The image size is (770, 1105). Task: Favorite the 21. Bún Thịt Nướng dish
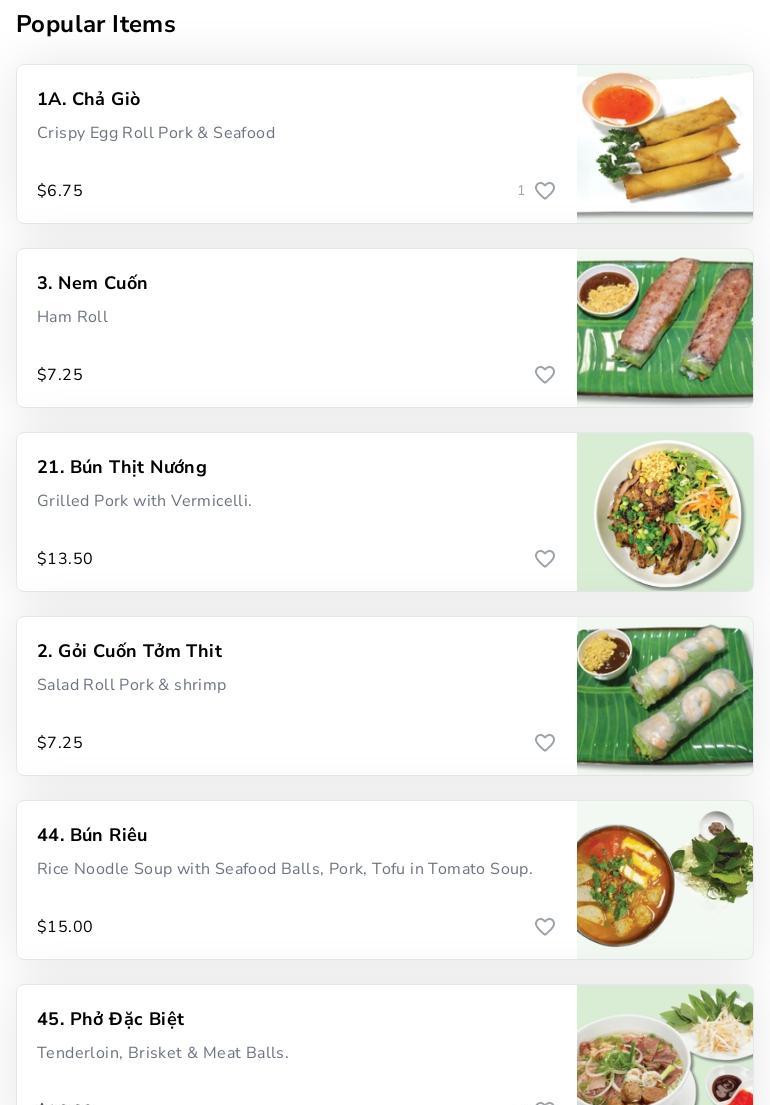pos(545,559)
